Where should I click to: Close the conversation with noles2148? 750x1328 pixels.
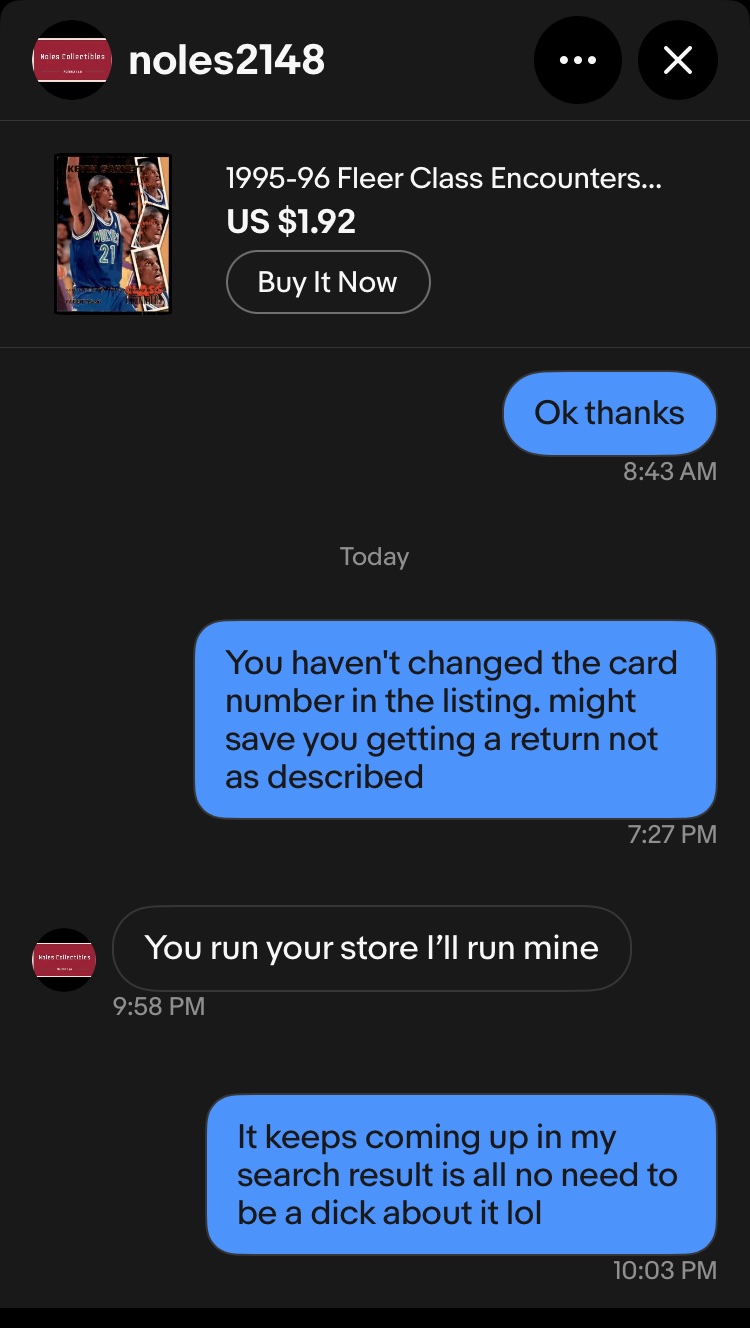click(x=677, y=61)
